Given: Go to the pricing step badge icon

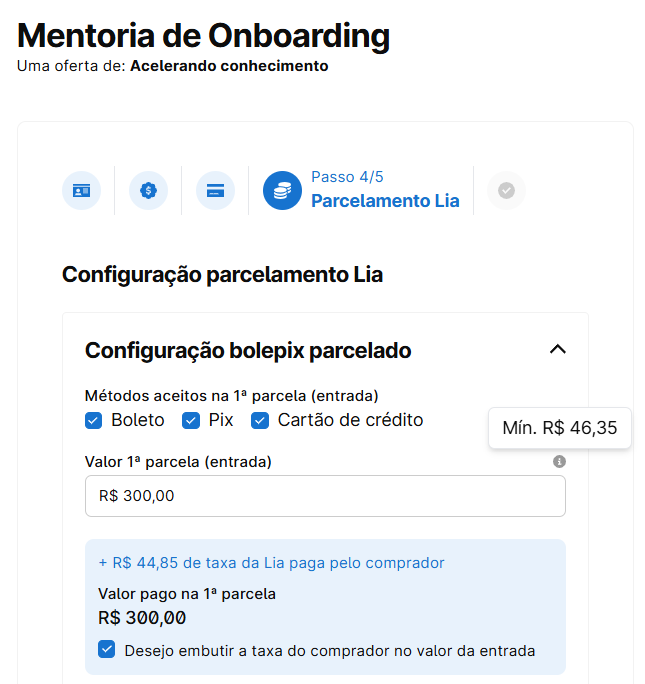Looking at the screenshot, I should point(148,190).
